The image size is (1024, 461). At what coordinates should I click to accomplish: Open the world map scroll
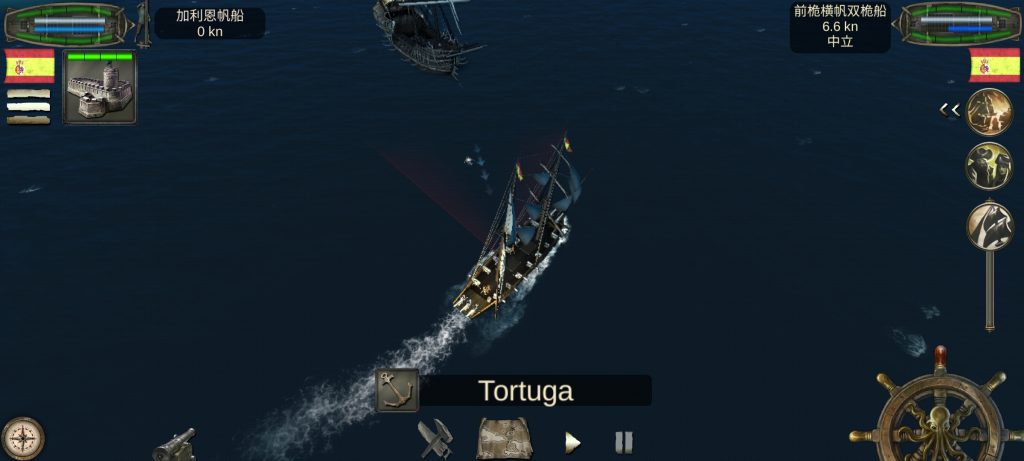coord(501,439)
